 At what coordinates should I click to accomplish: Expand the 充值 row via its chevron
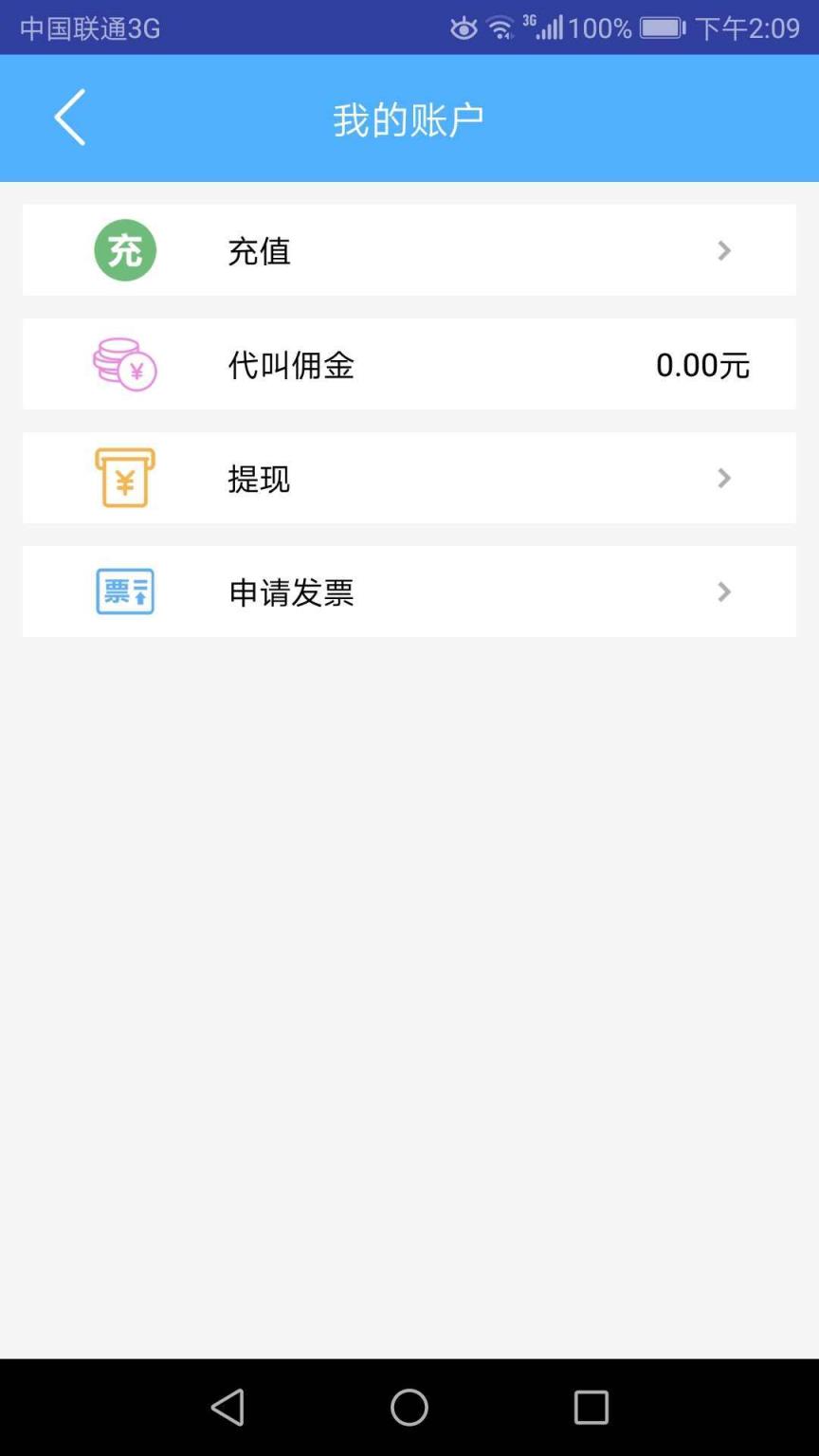point(723,249)
